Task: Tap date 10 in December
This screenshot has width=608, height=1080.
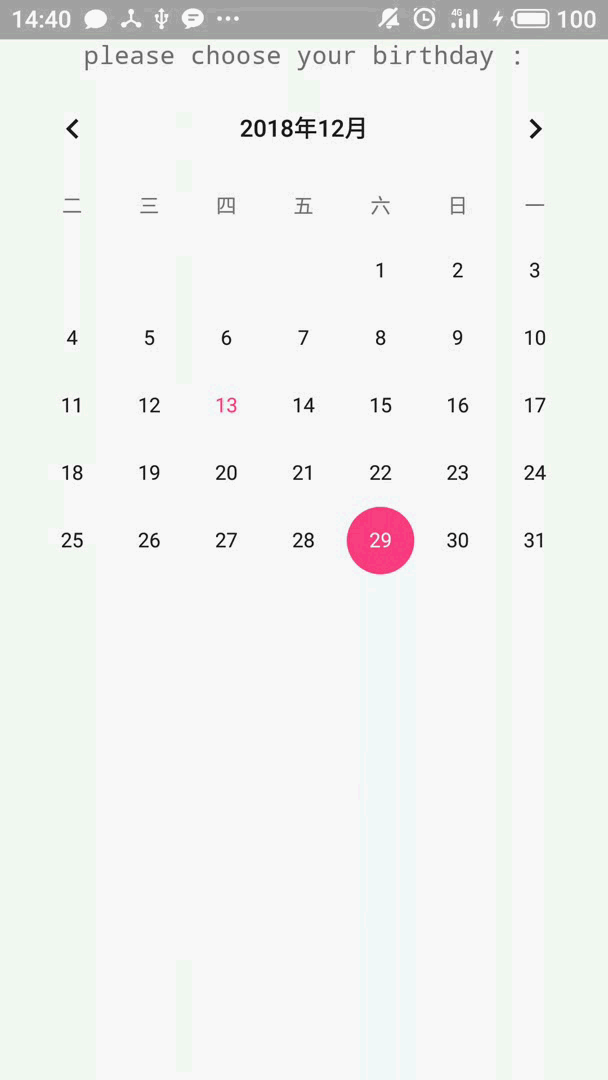Action: [535, 338]
